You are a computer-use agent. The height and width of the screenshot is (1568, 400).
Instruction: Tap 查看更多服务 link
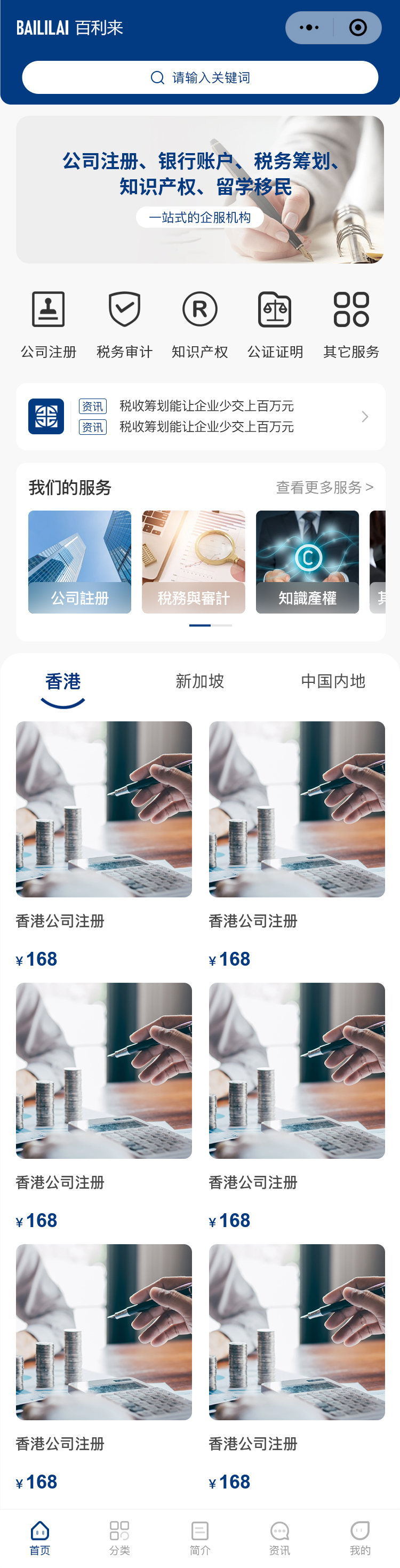[324, 488]
